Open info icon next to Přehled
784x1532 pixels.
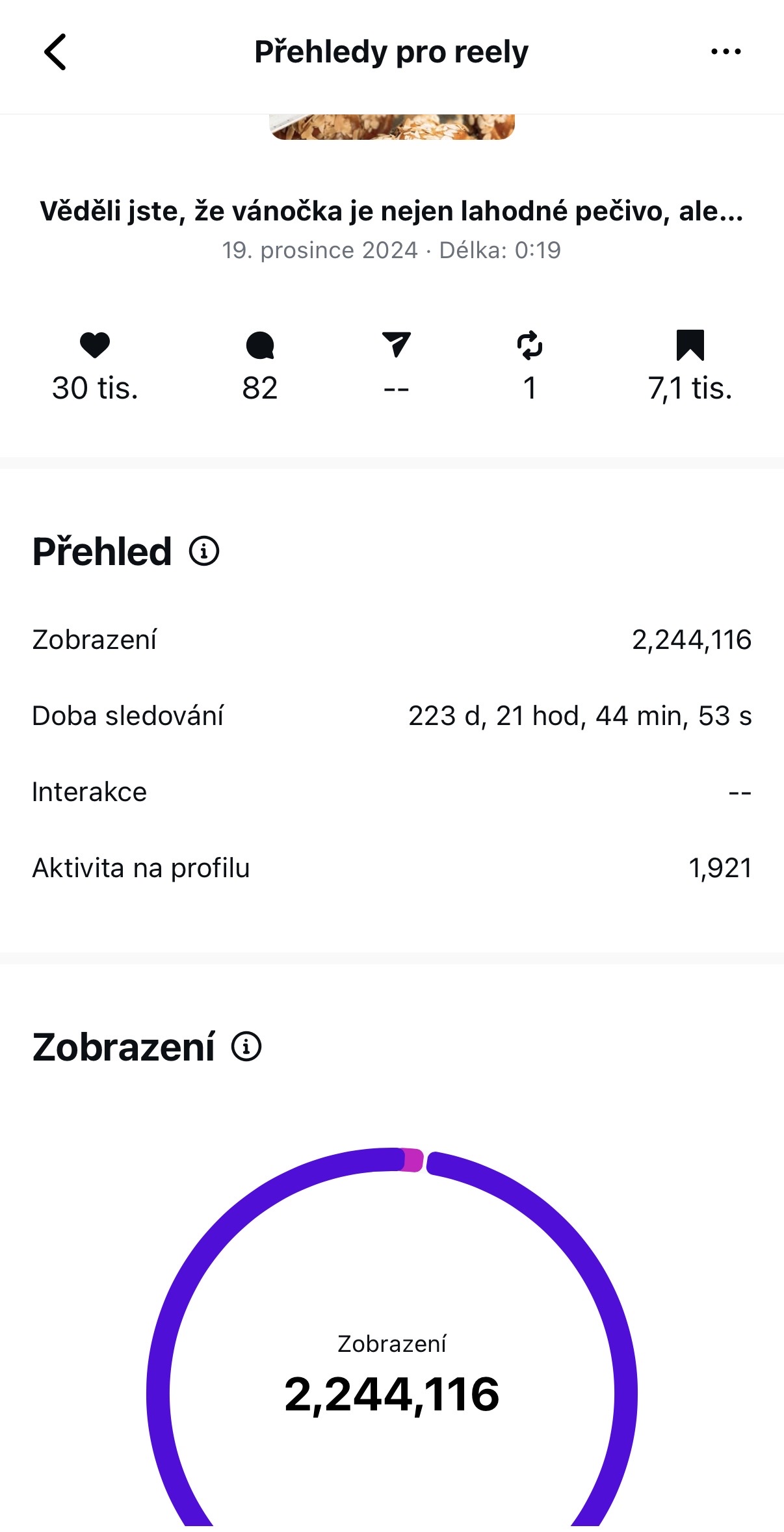(204, 551)
